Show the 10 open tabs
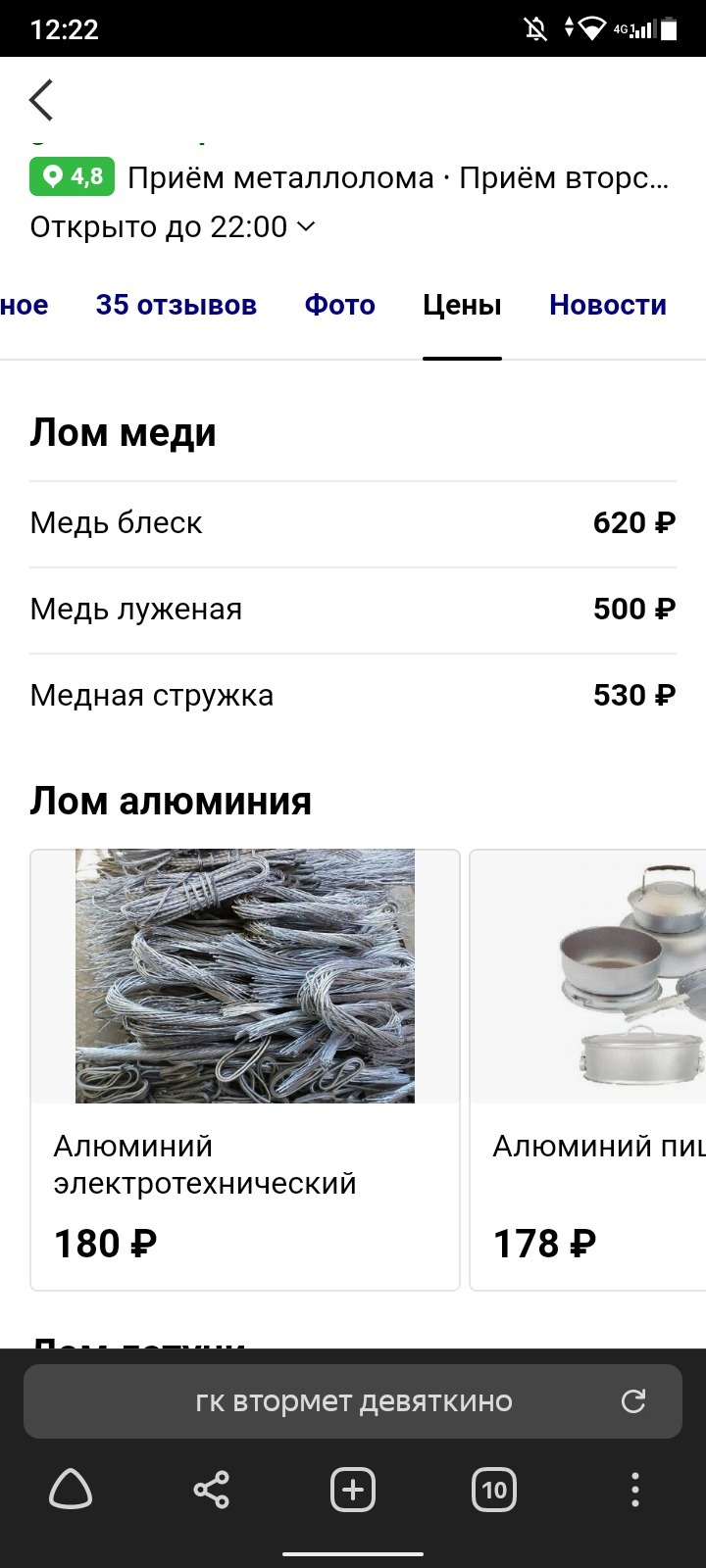The width and height of the screenshot is (706, 1568). [494, 1491]
